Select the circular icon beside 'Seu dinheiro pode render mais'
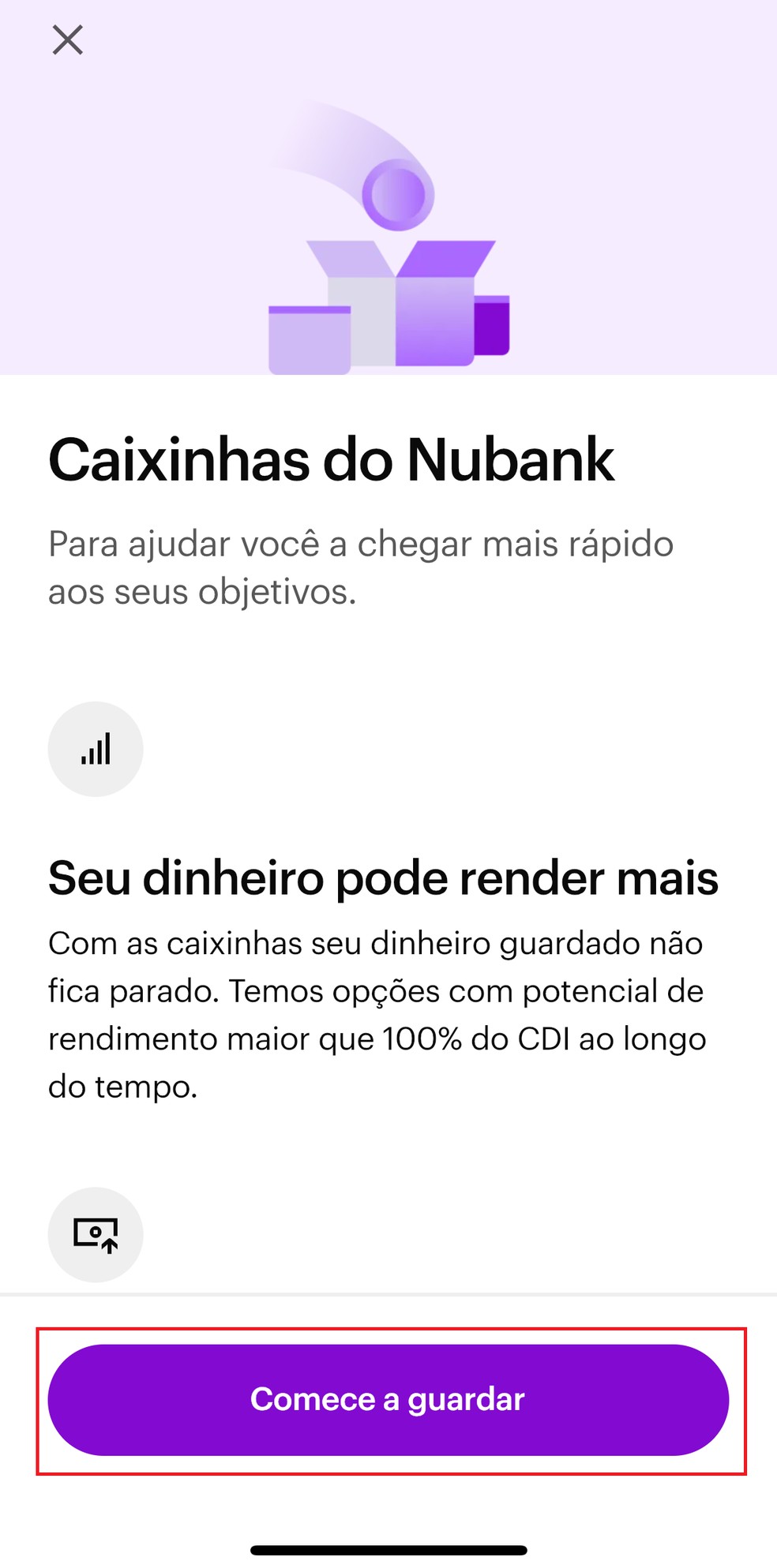777x1568 pixels. [96, 748]
